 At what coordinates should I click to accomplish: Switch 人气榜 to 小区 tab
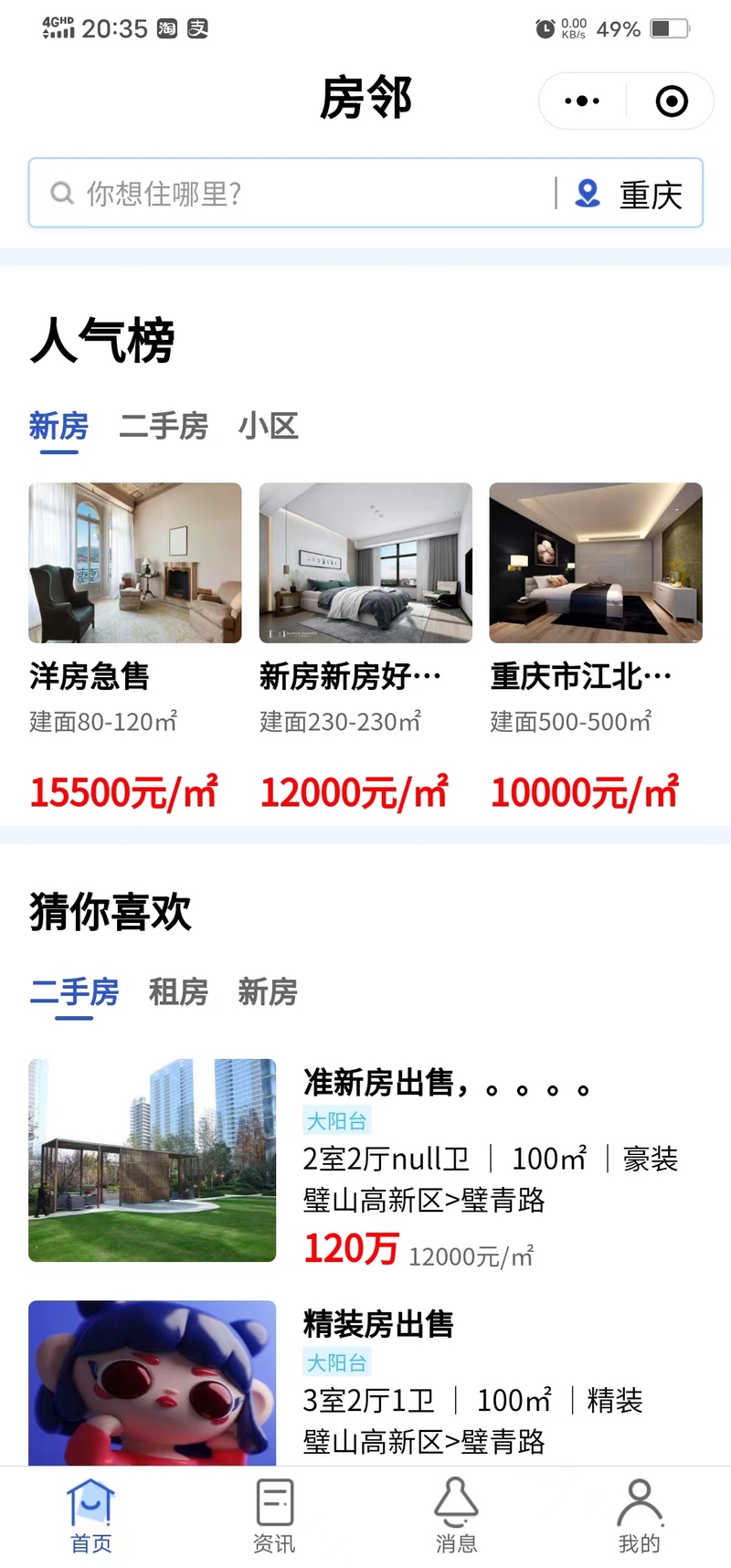tap(269, 426)
